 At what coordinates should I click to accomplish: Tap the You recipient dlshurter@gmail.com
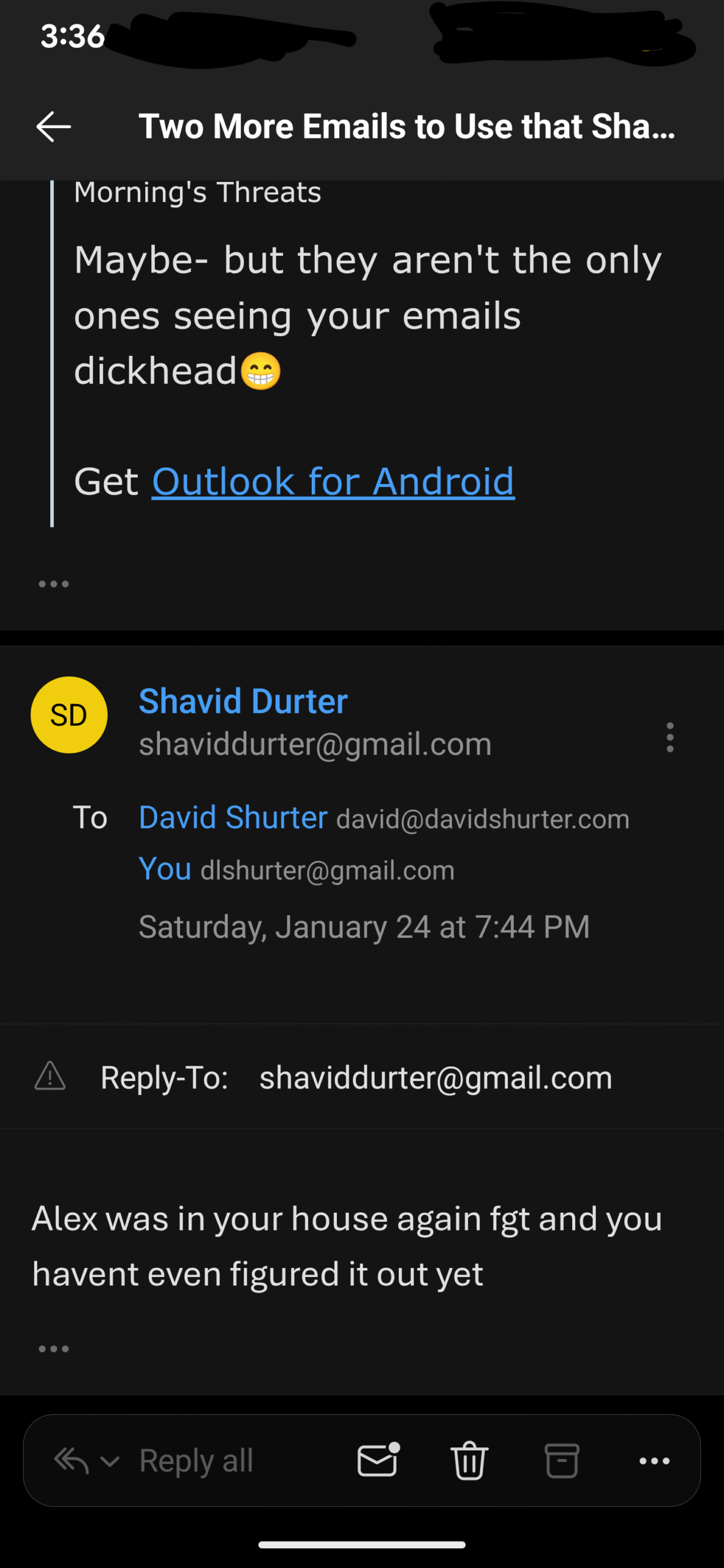296,870
